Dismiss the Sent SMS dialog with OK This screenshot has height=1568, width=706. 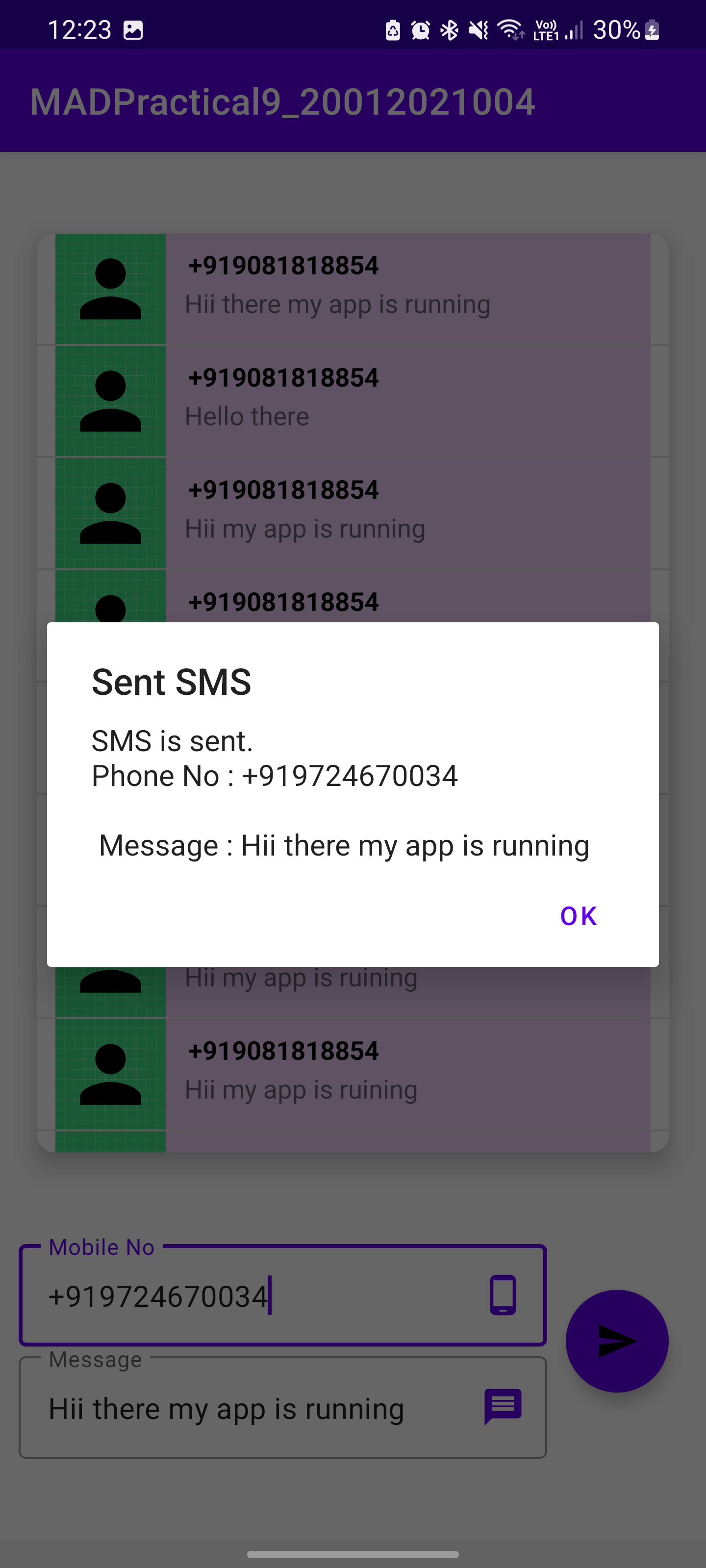[578, 916]
